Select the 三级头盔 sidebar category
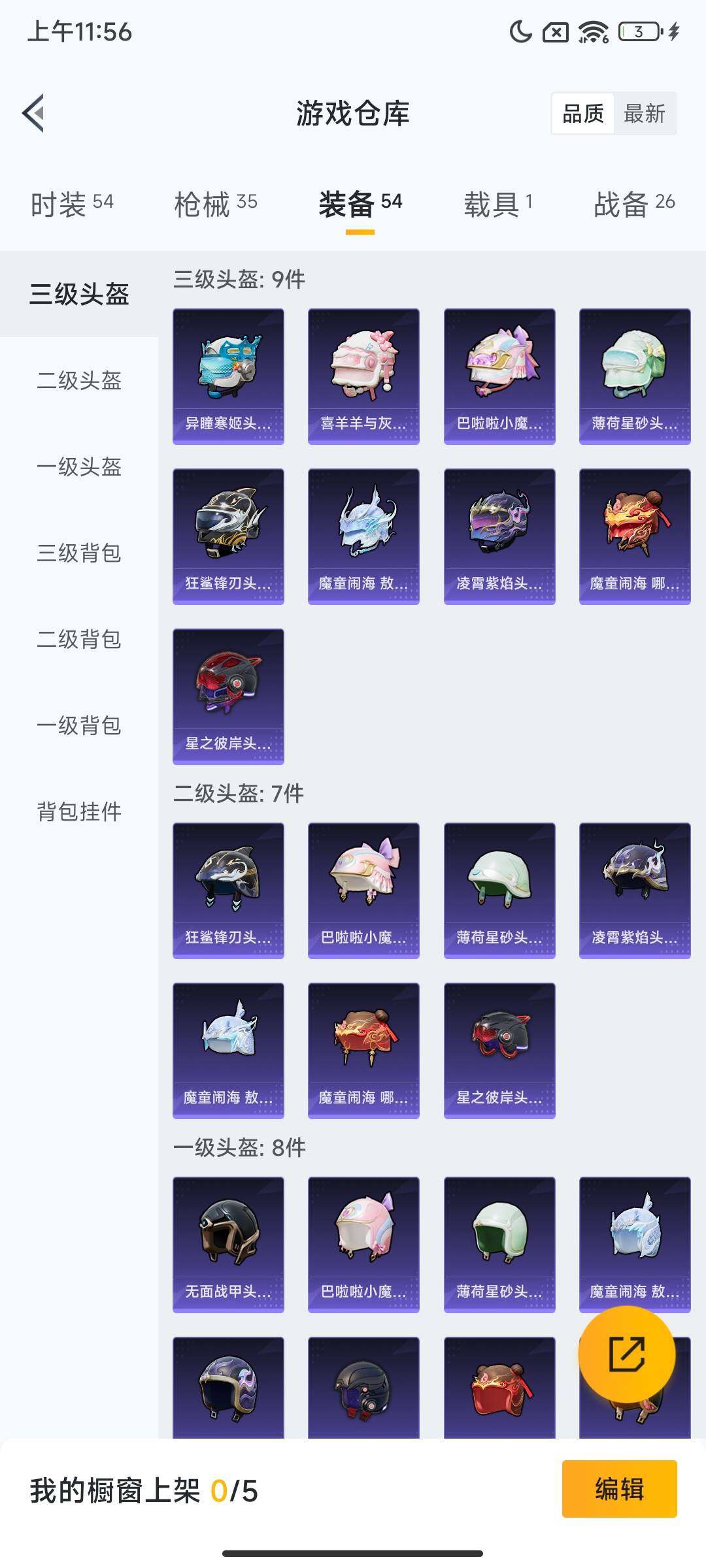 pyautogui.click(x=78, y=295)
